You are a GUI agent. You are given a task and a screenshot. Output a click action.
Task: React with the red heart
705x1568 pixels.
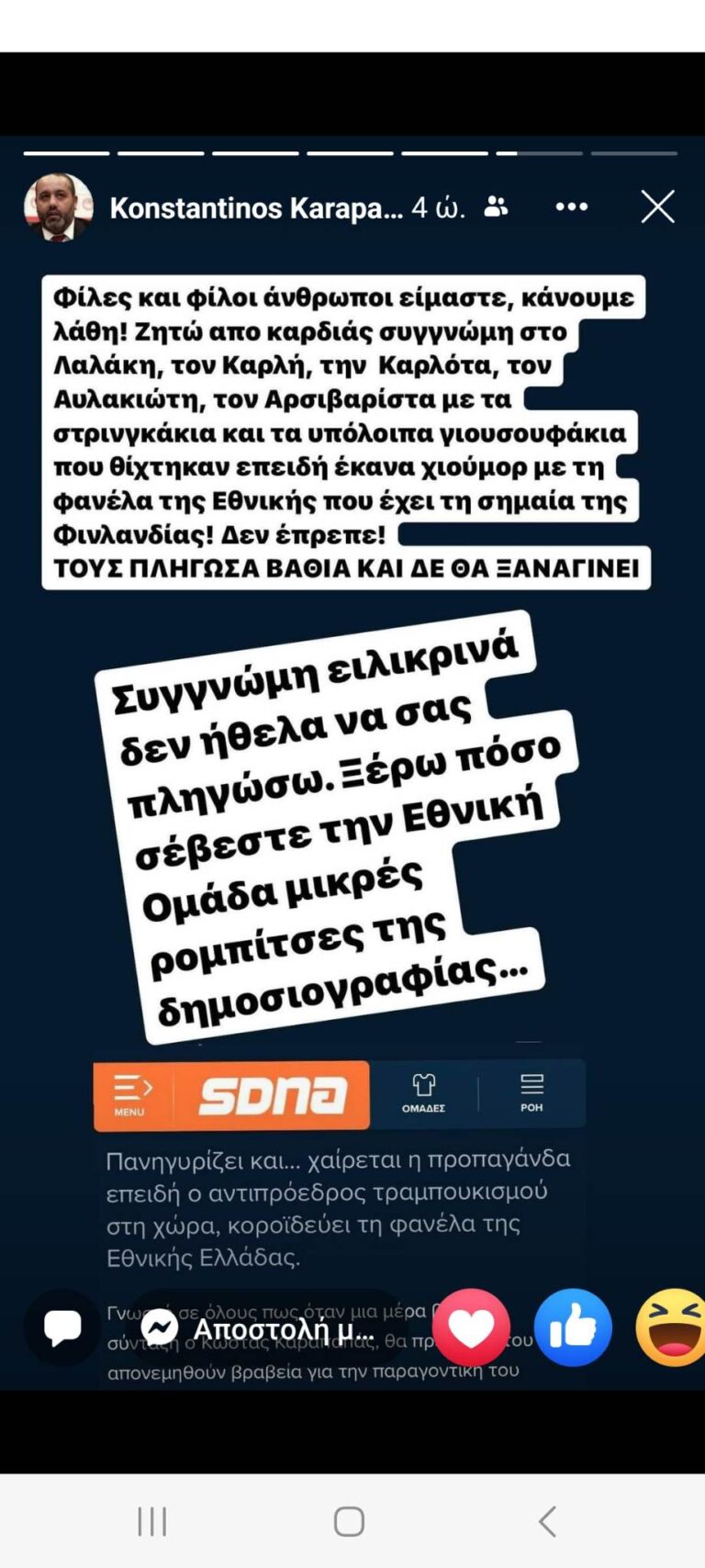472,1327
